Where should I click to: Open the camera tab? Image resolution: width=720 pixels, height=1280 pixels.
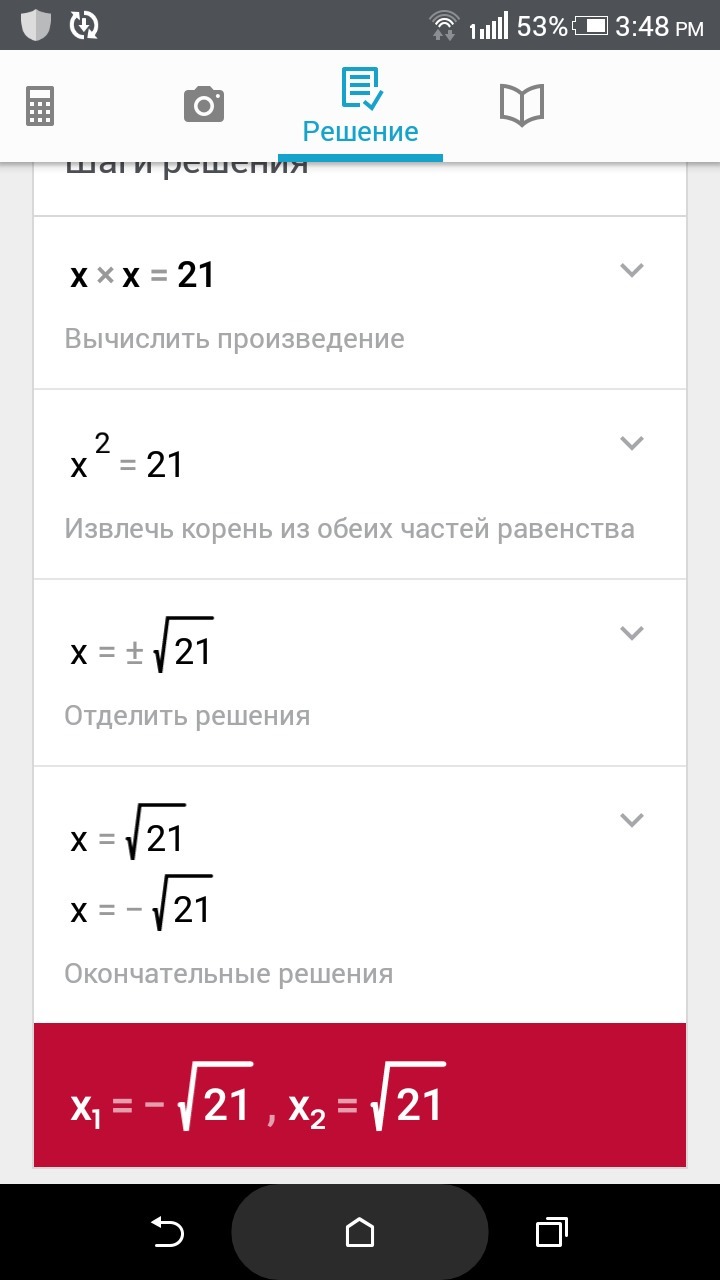coord(204,104)
